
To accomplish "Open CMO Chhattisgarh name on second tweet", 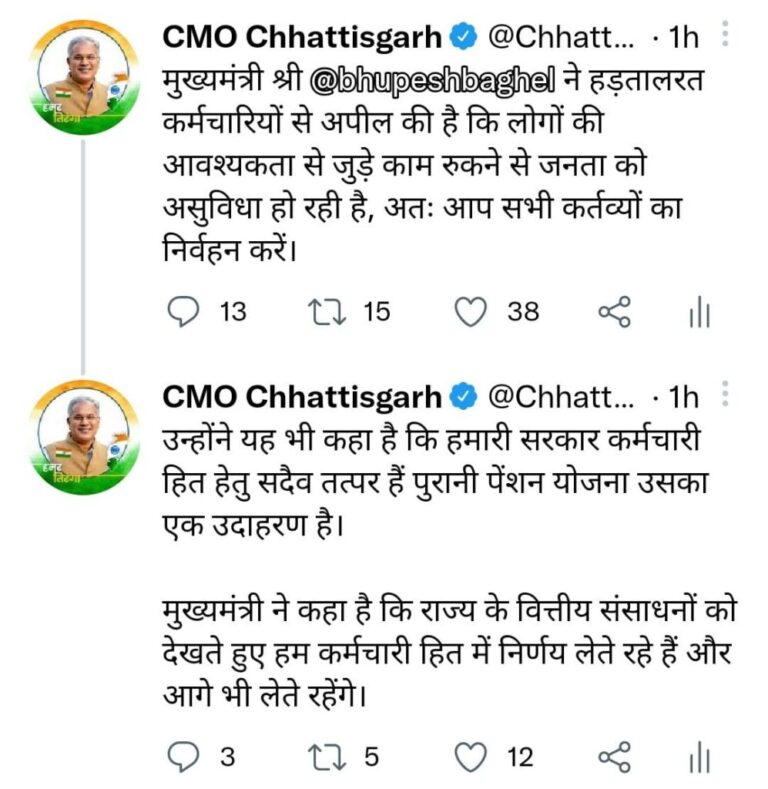I will 300,397.
